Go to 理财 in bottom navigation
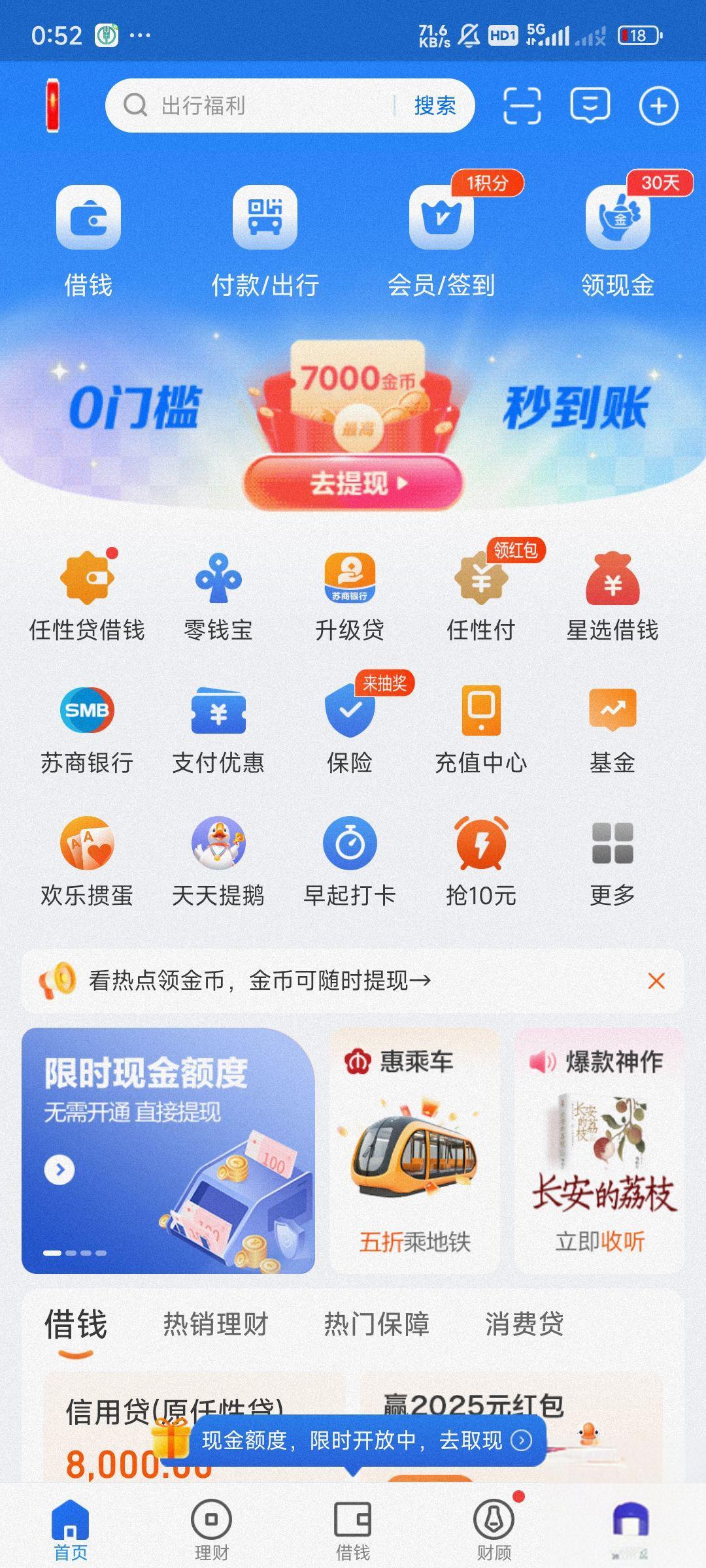Image resolution: width=706 pixels, height=1568 pixels. point(211,1530)
